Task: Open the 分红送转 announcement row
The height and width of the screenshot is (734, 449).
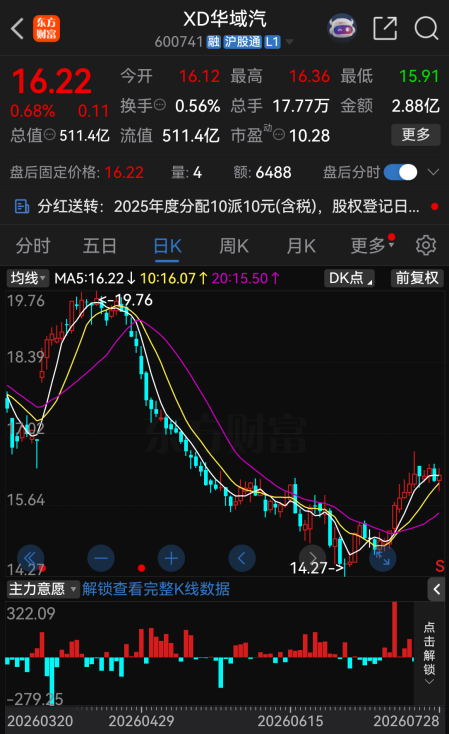Action: [224, 206]
